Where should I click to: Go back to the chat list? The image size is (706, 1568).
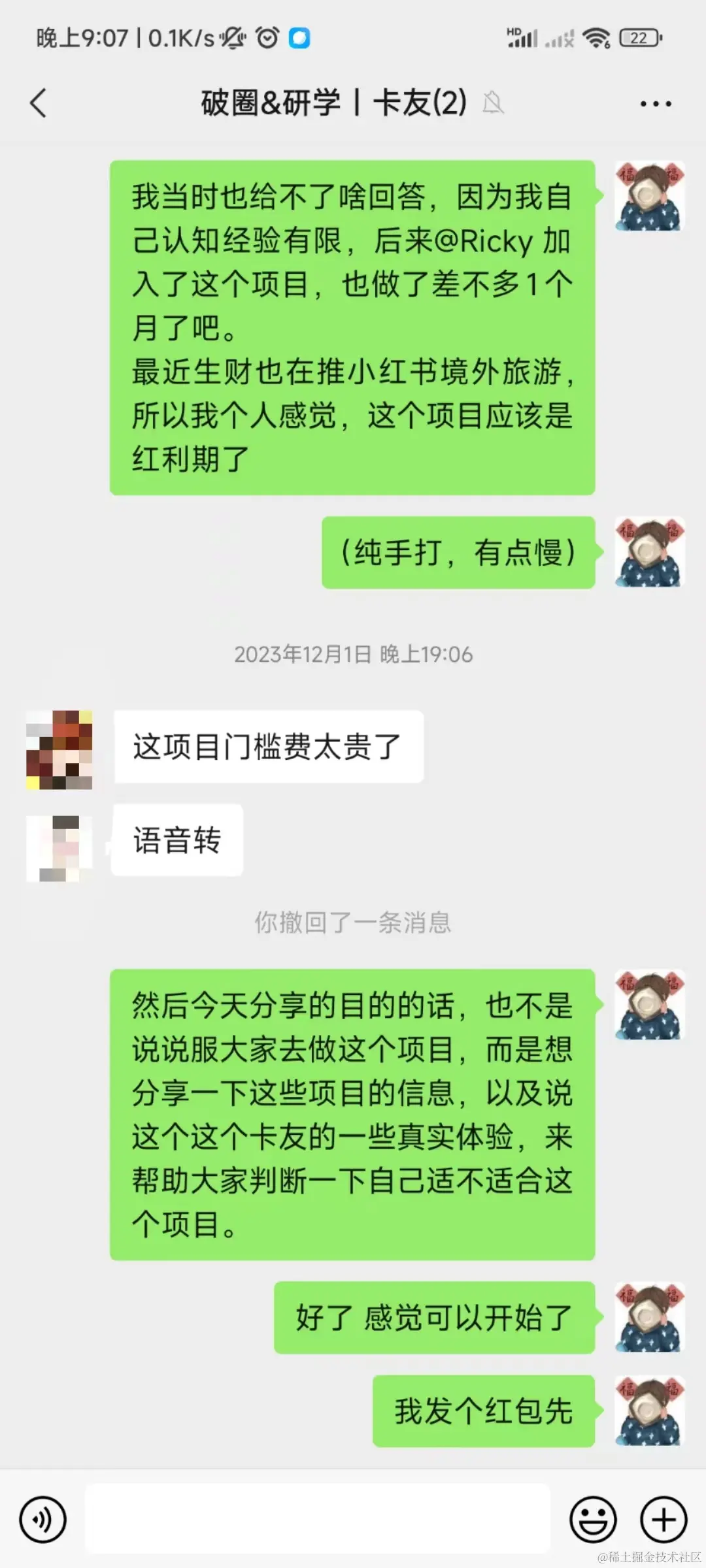(x=39, y=103)
